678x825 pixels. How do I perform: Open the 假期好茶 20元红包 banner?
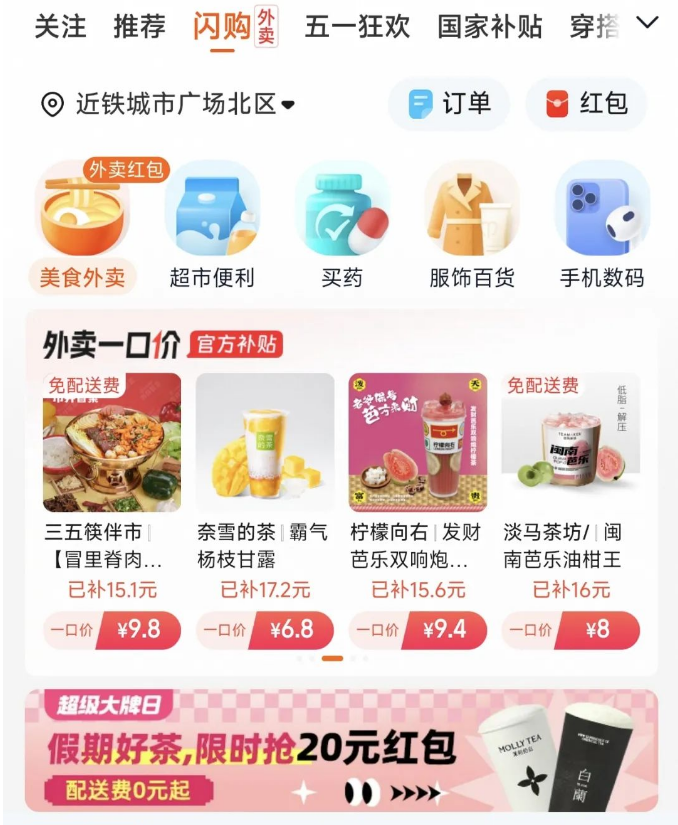pos(341,750)
